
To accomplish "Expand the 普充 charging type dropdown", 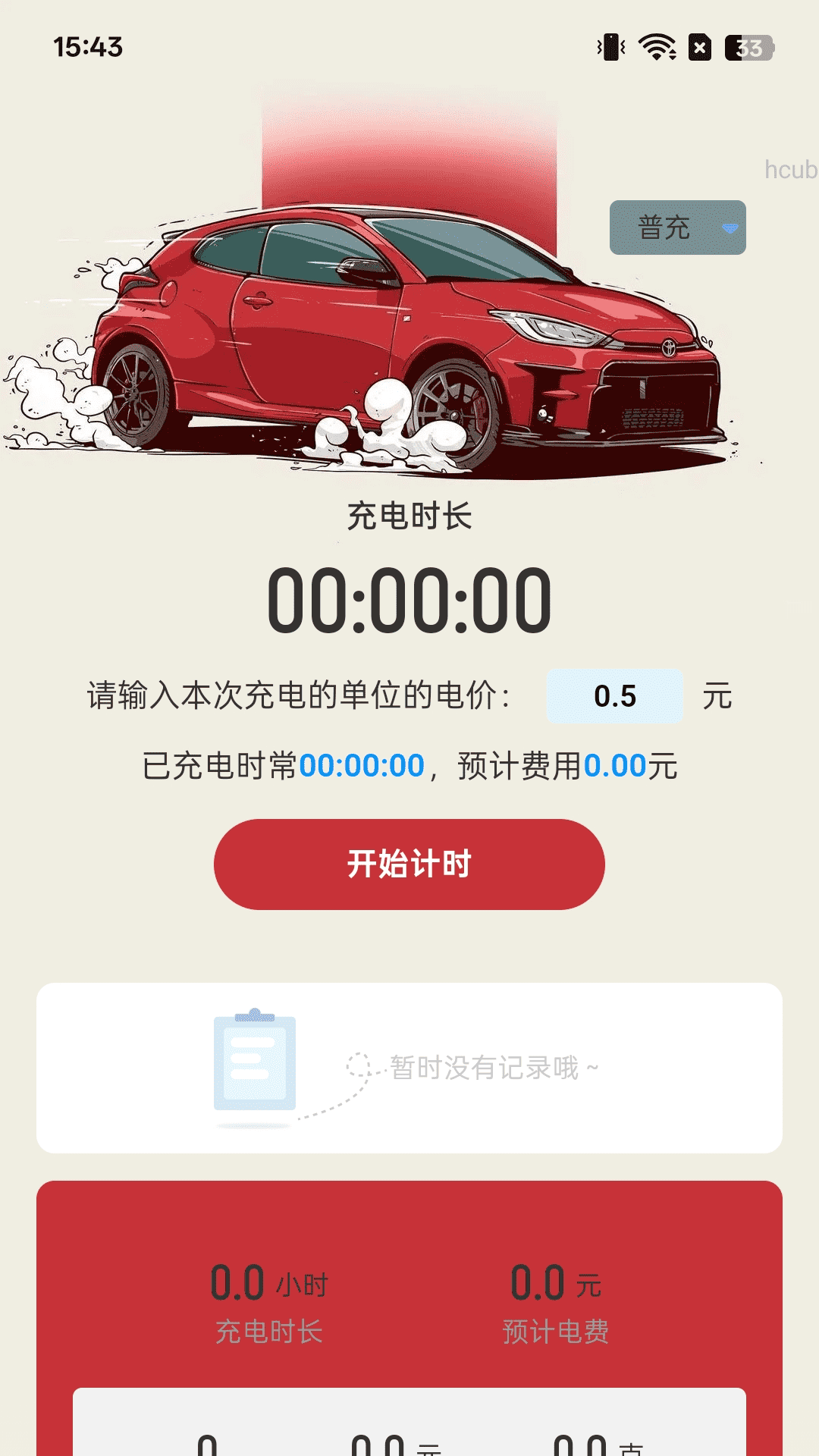I will point(677,227).
